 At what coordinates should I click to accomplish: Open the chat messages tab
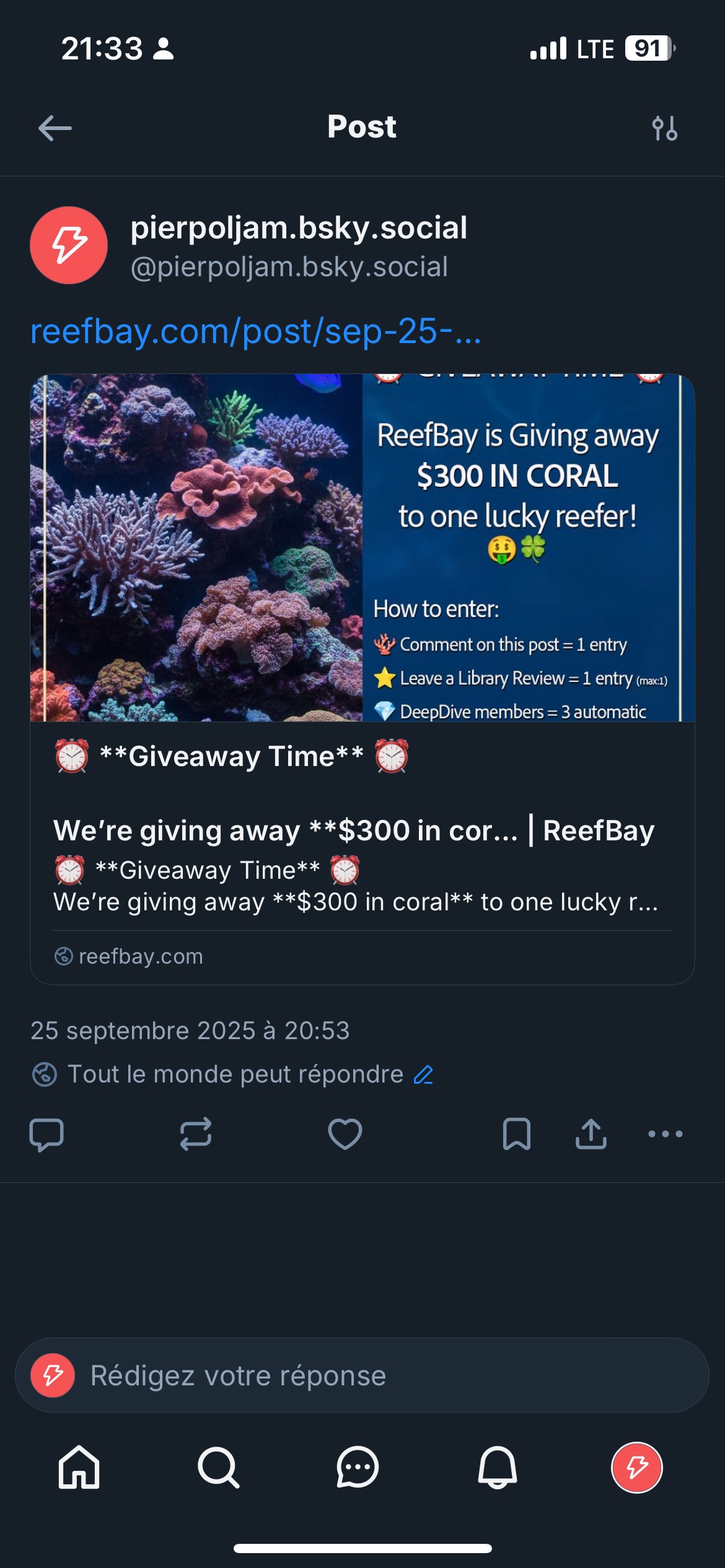point(358,1467)
